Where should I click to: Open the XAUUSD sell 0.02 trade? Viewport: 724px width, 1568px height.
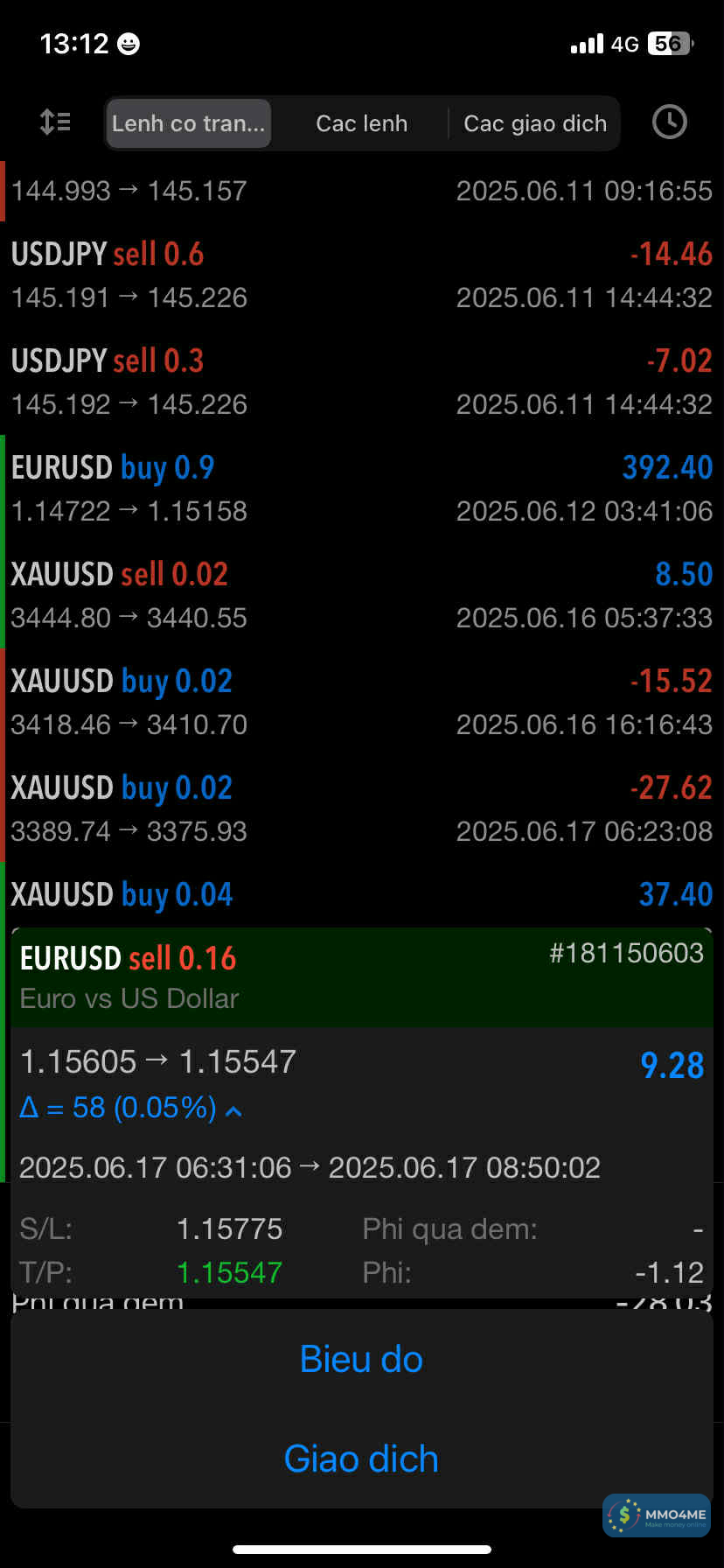(361, 595)
